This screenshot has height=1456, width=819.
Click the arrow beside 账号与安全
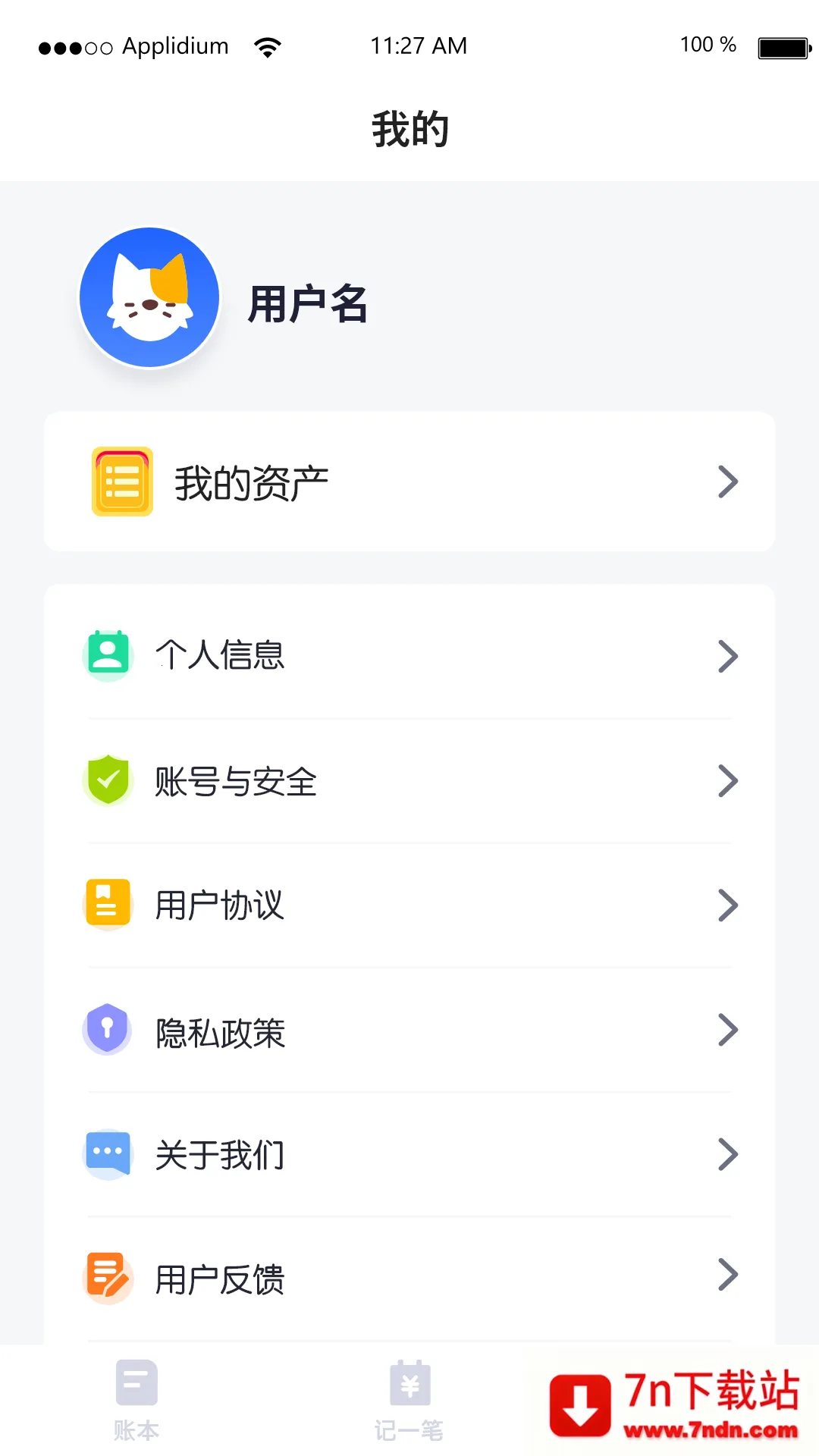728,781
